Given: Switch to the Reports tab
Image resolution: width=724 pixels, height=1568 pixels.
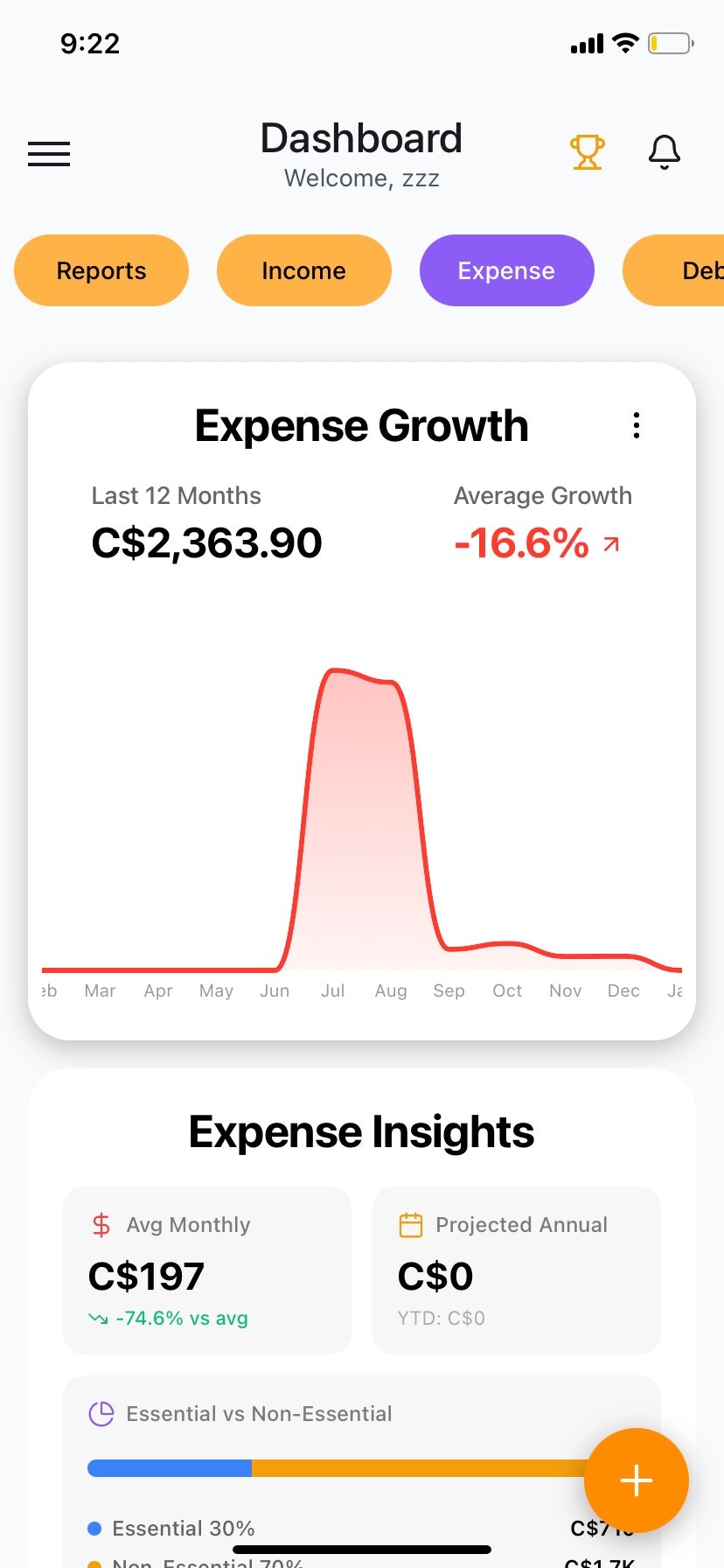Looking at the screenshot, I should pos(101,270).
